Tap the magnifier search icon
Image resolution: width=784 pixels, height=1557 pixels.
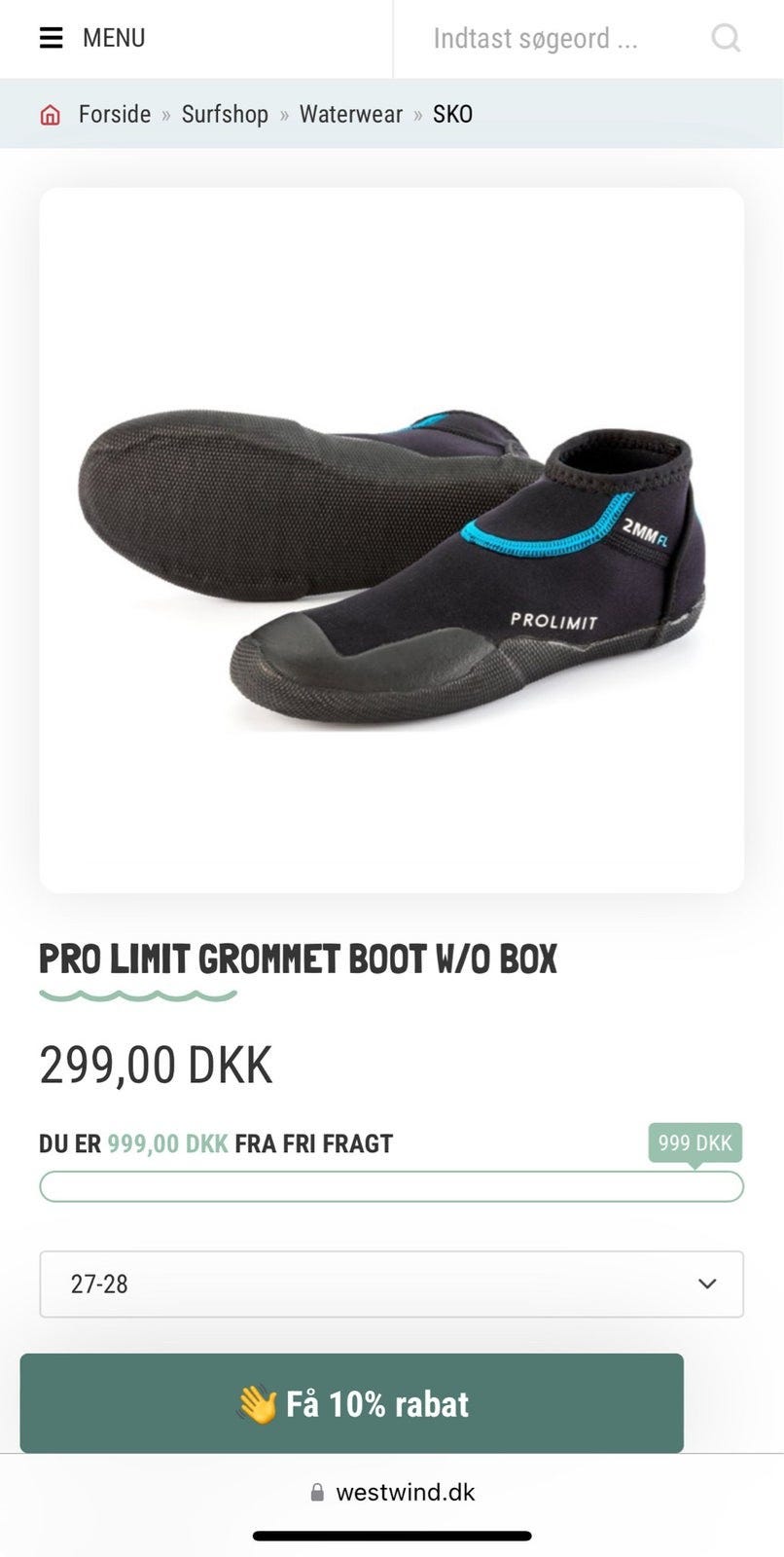coord(726,39)
